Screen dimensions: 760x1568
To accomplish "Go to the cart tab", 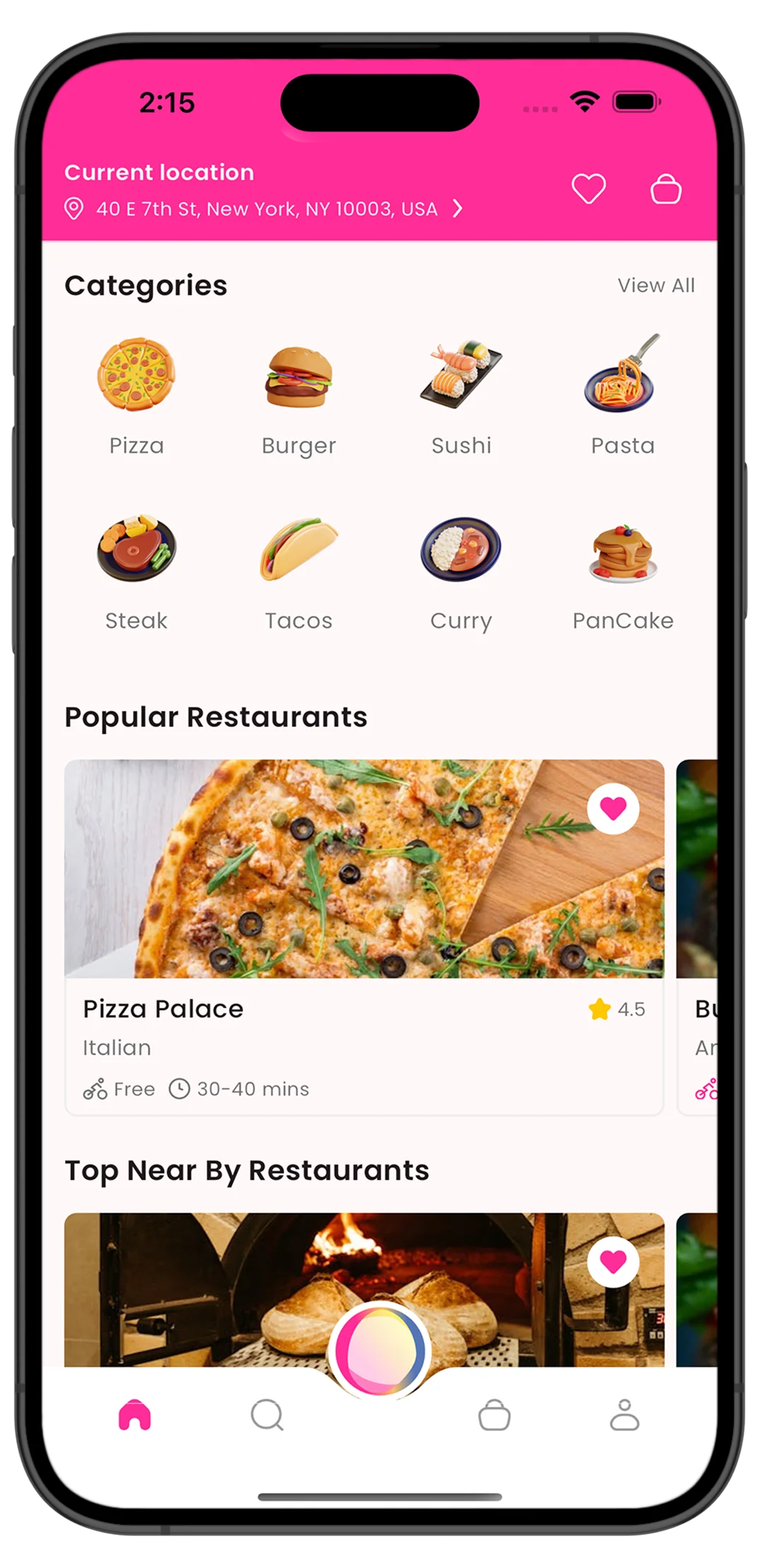I will (x=494, y=1415).
